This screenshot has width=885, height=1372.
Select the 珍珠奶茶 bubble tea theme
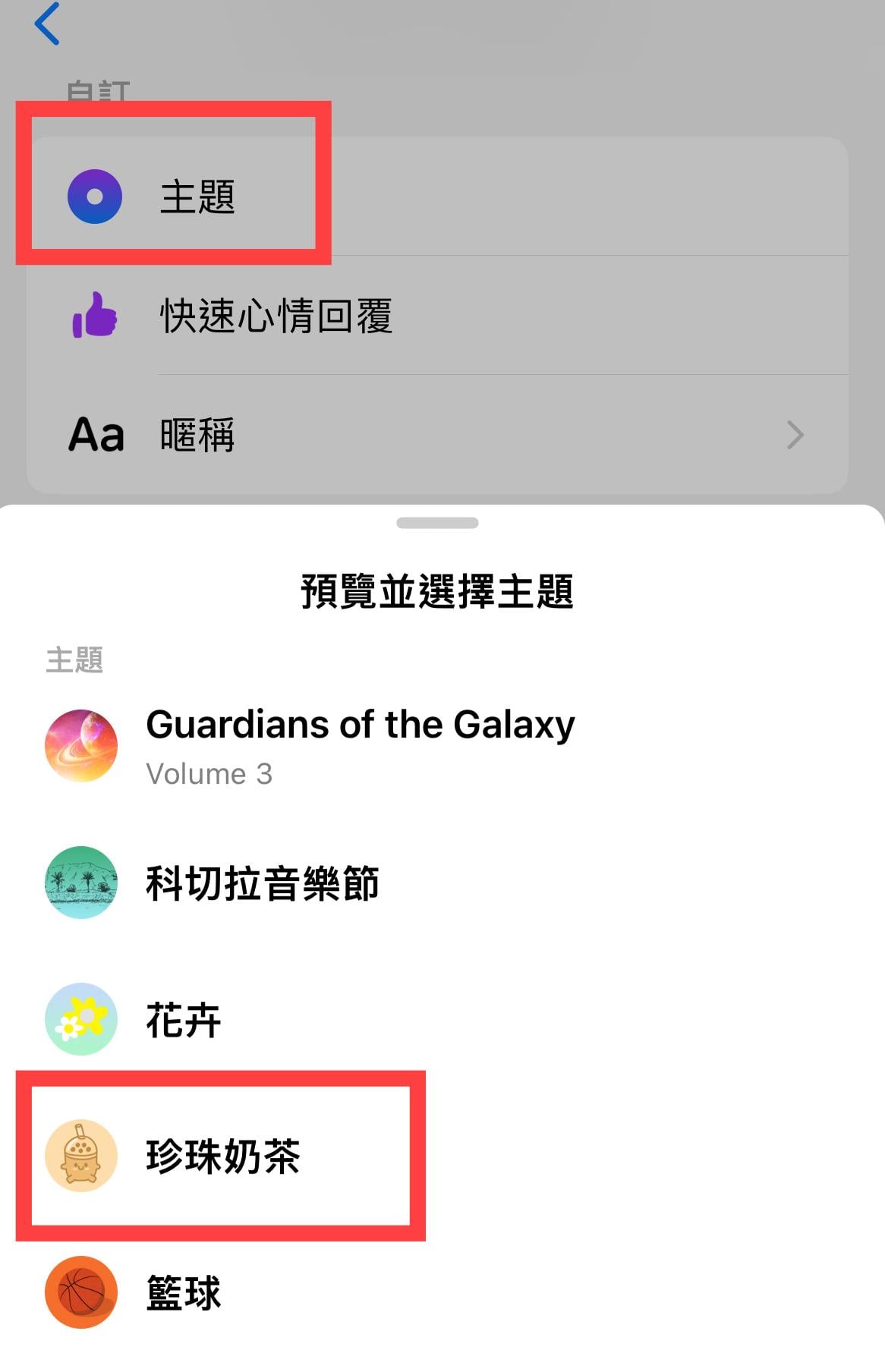tap(222, 1156)
